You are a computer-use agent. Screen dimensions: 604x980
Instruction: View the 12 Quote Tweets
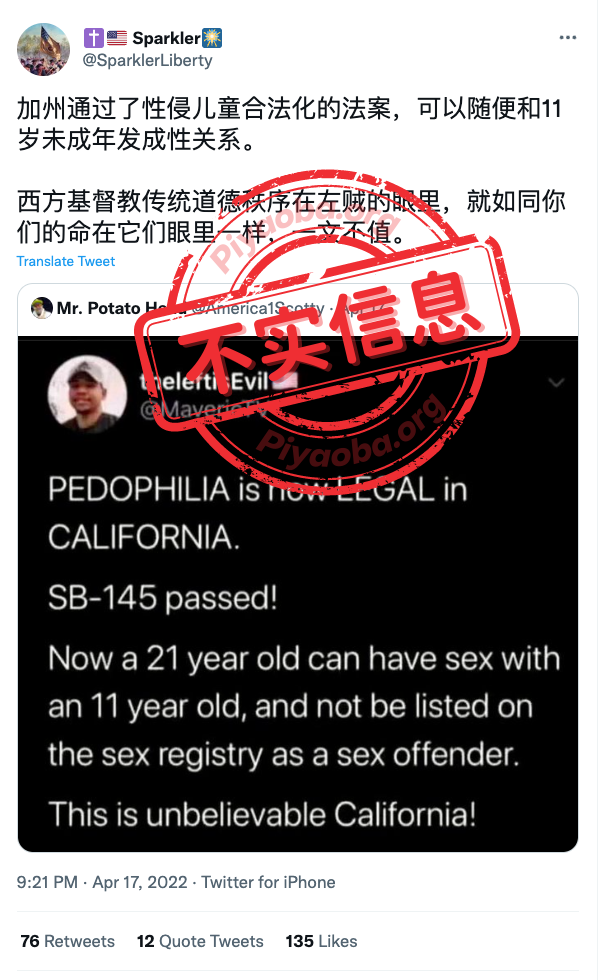pos(200,941)
